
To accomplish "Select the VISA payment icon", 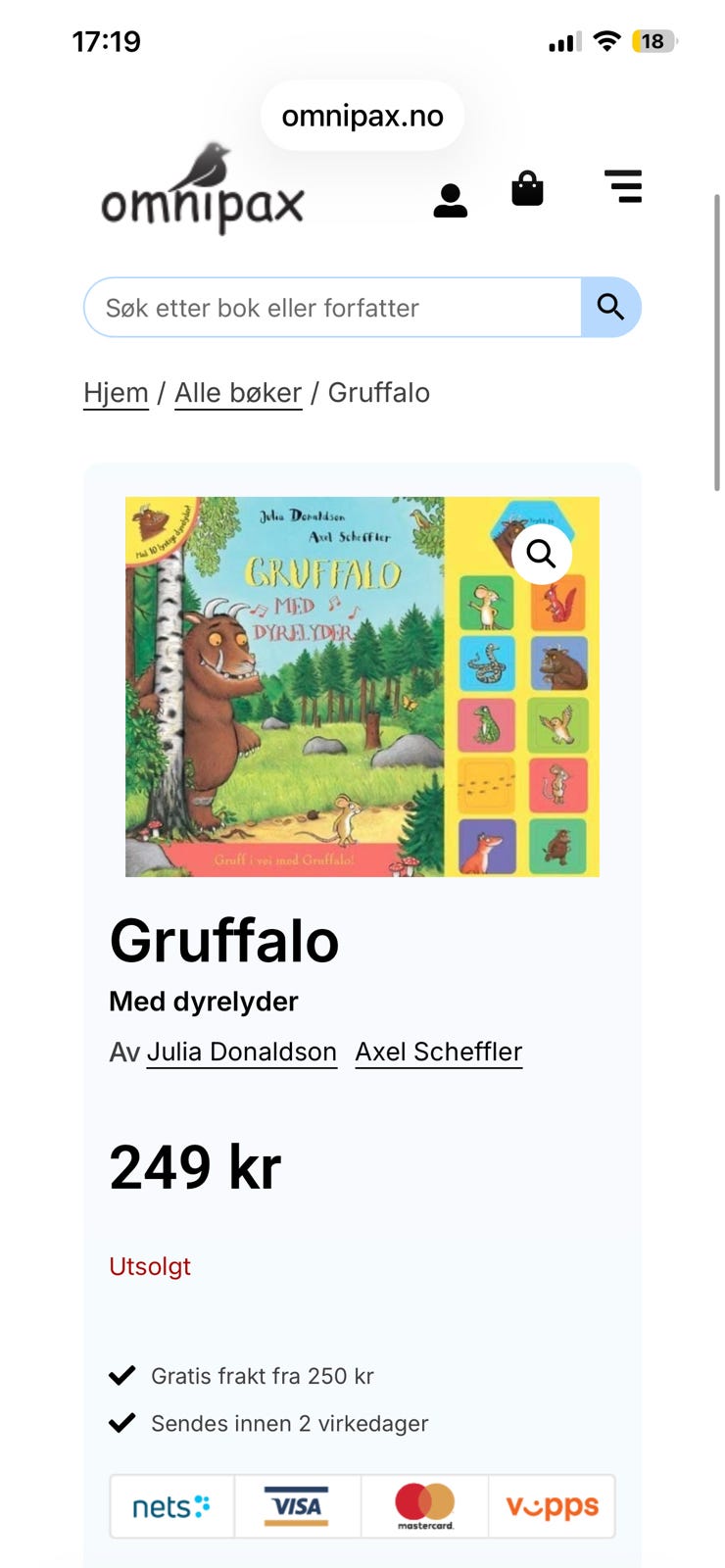I will point(298,1506).
